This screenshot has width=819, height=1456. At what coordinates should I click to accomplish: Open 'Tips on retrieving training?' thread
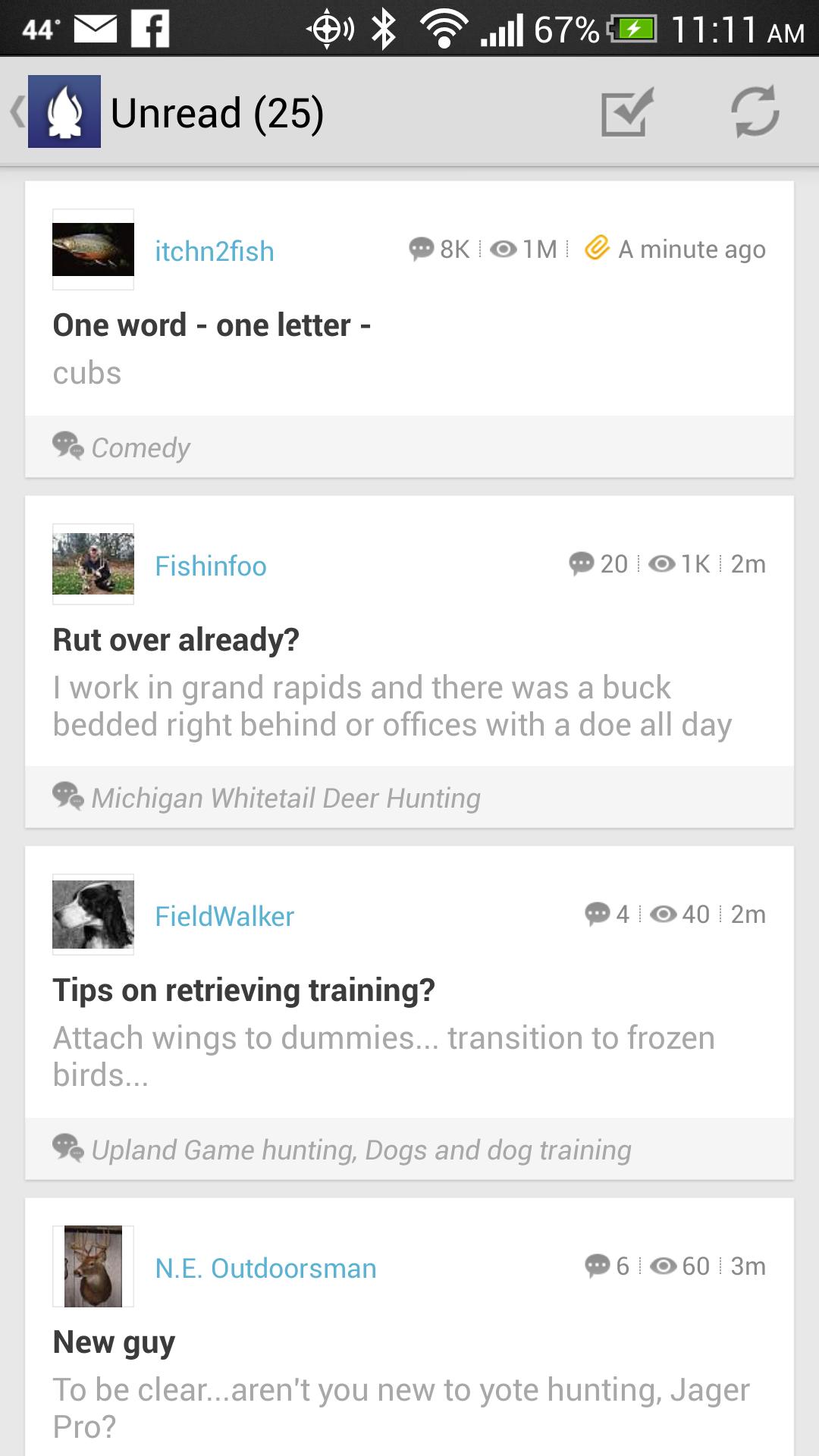coord(243,991)
